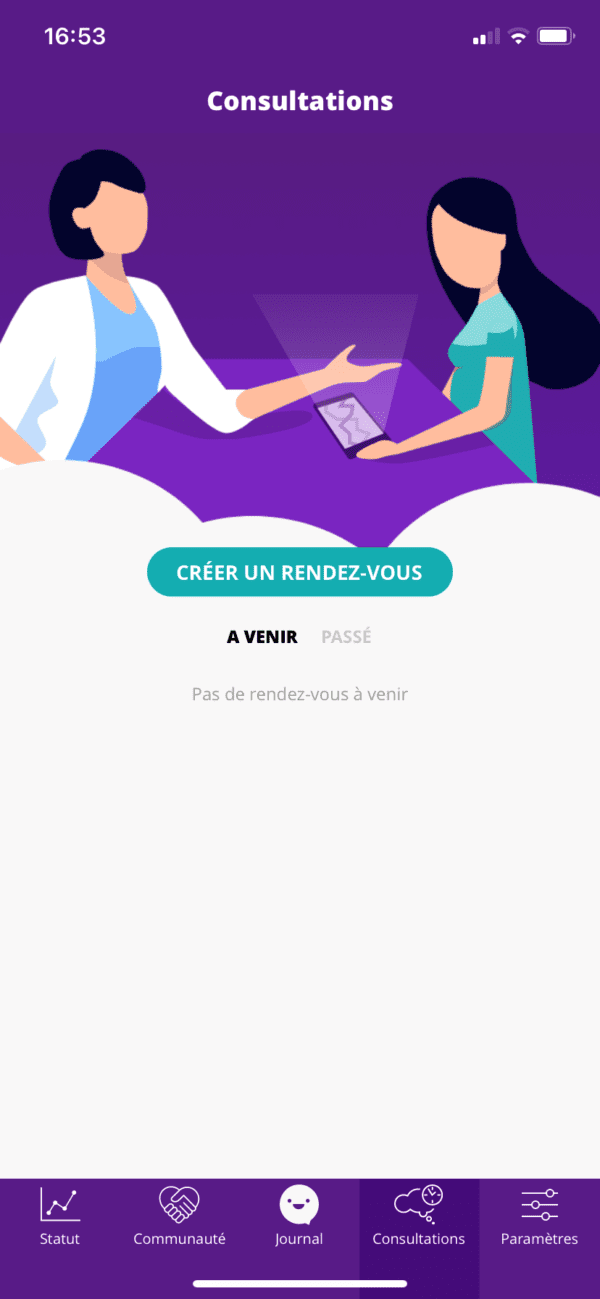Tap the CRÉER UN RENDEZ-VOUS button

tap(299, 572)
